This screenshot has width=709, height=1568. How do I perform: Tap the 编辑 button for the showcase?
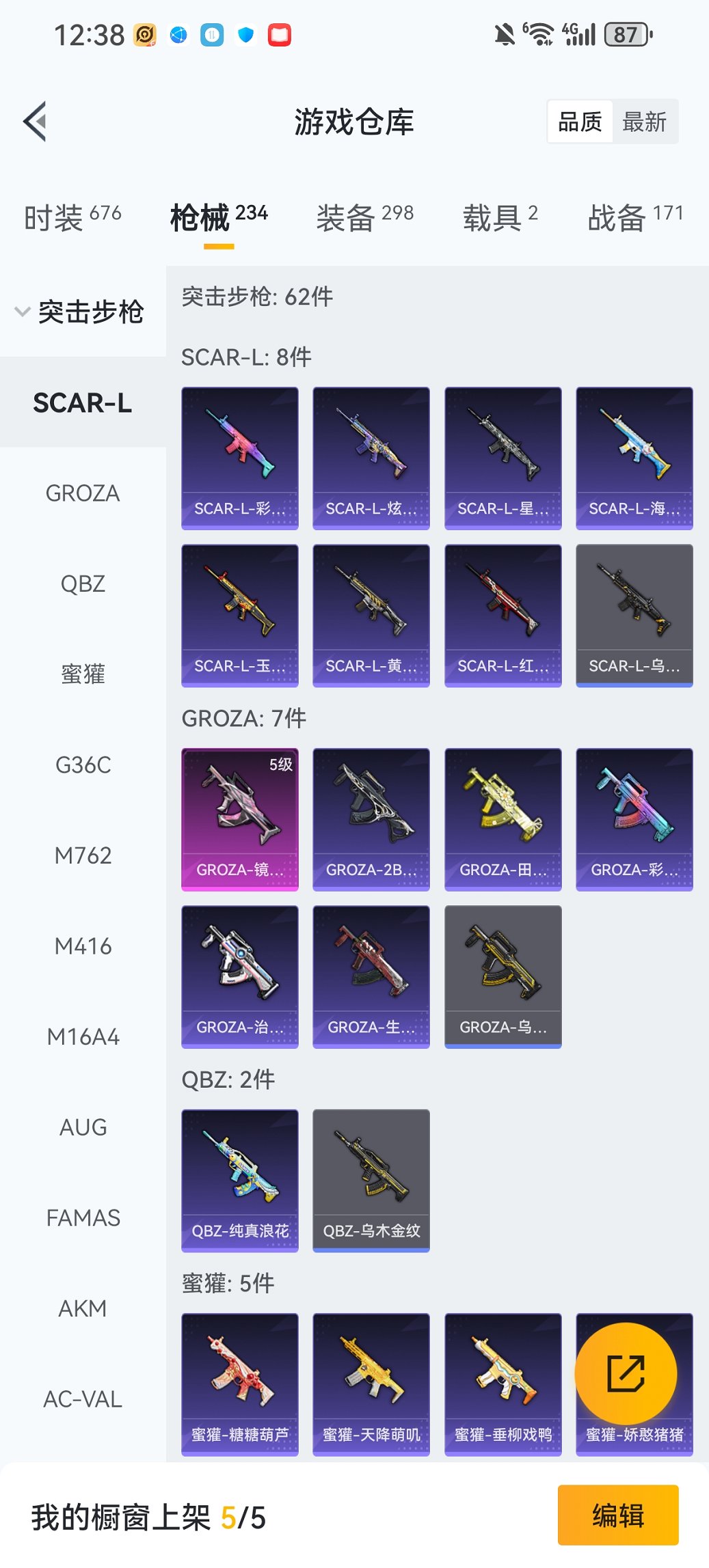618,1515
